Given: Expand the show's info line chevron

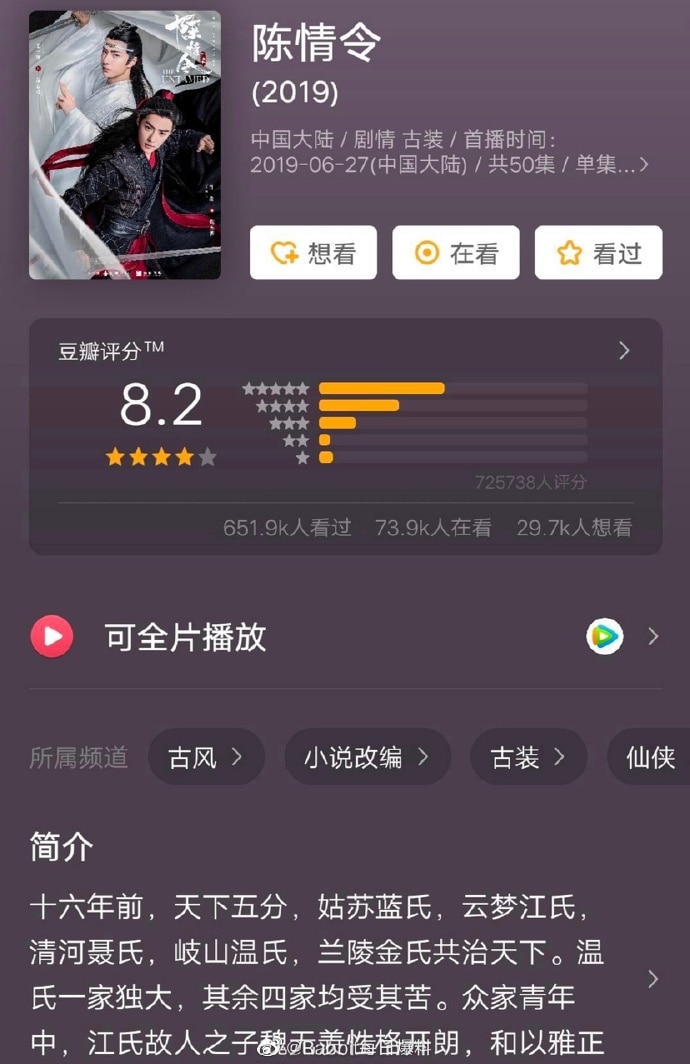Looking at the screenshot, I should tap(645, 164).
